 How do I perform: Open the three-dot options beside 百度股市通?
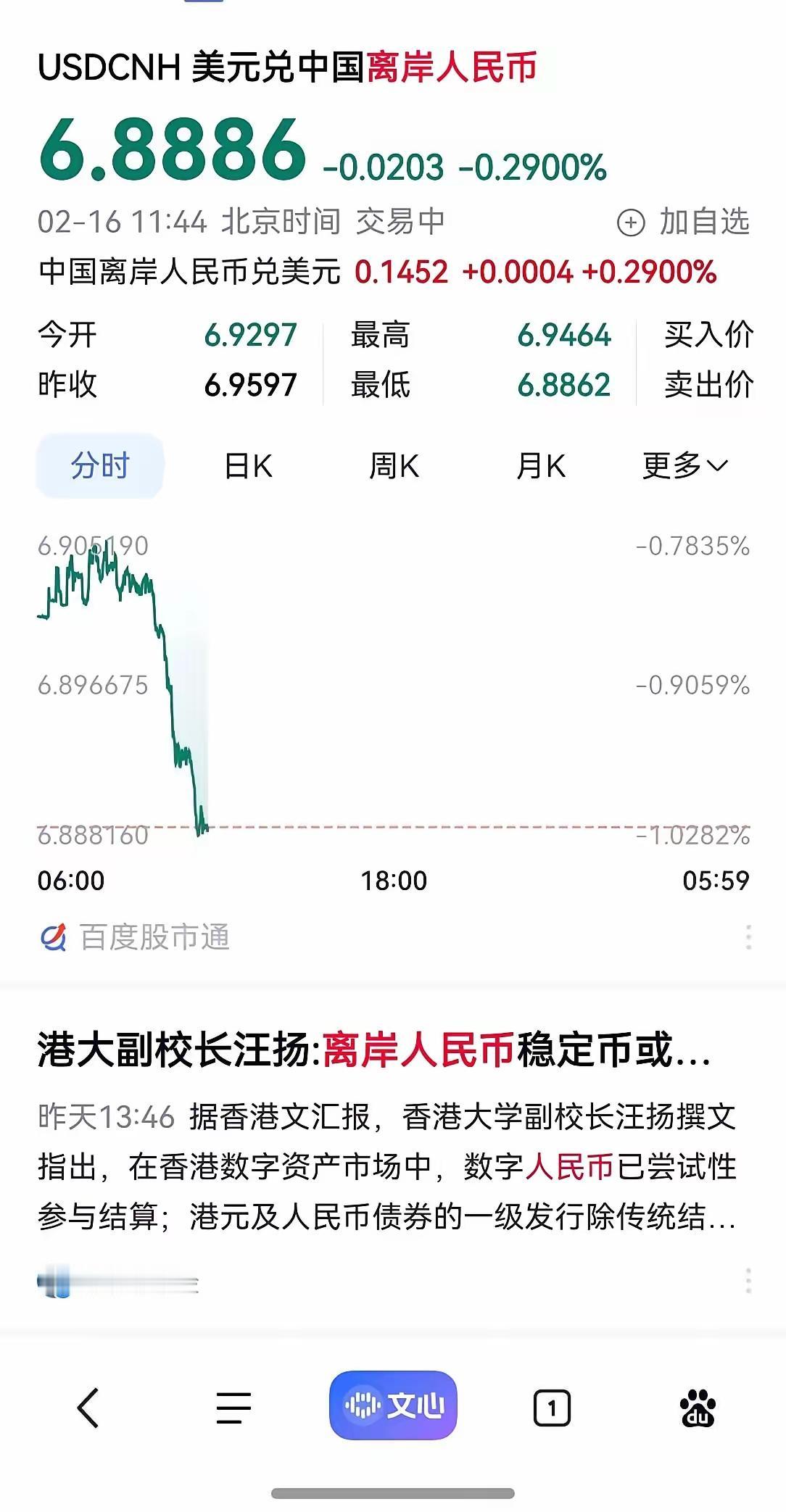[x=748, y=937]
